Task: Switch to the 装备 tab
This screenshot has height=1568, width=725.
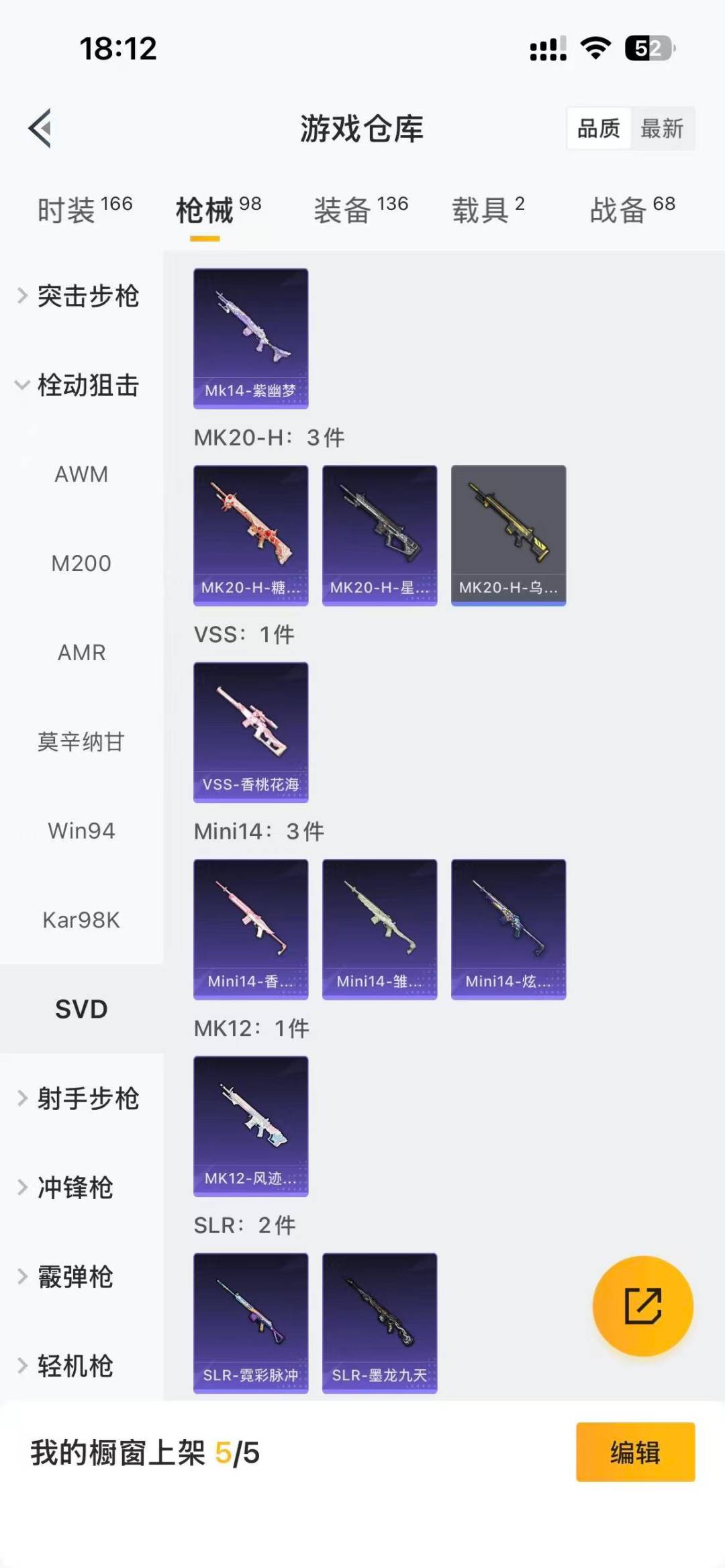Action: tap(361, 210)
